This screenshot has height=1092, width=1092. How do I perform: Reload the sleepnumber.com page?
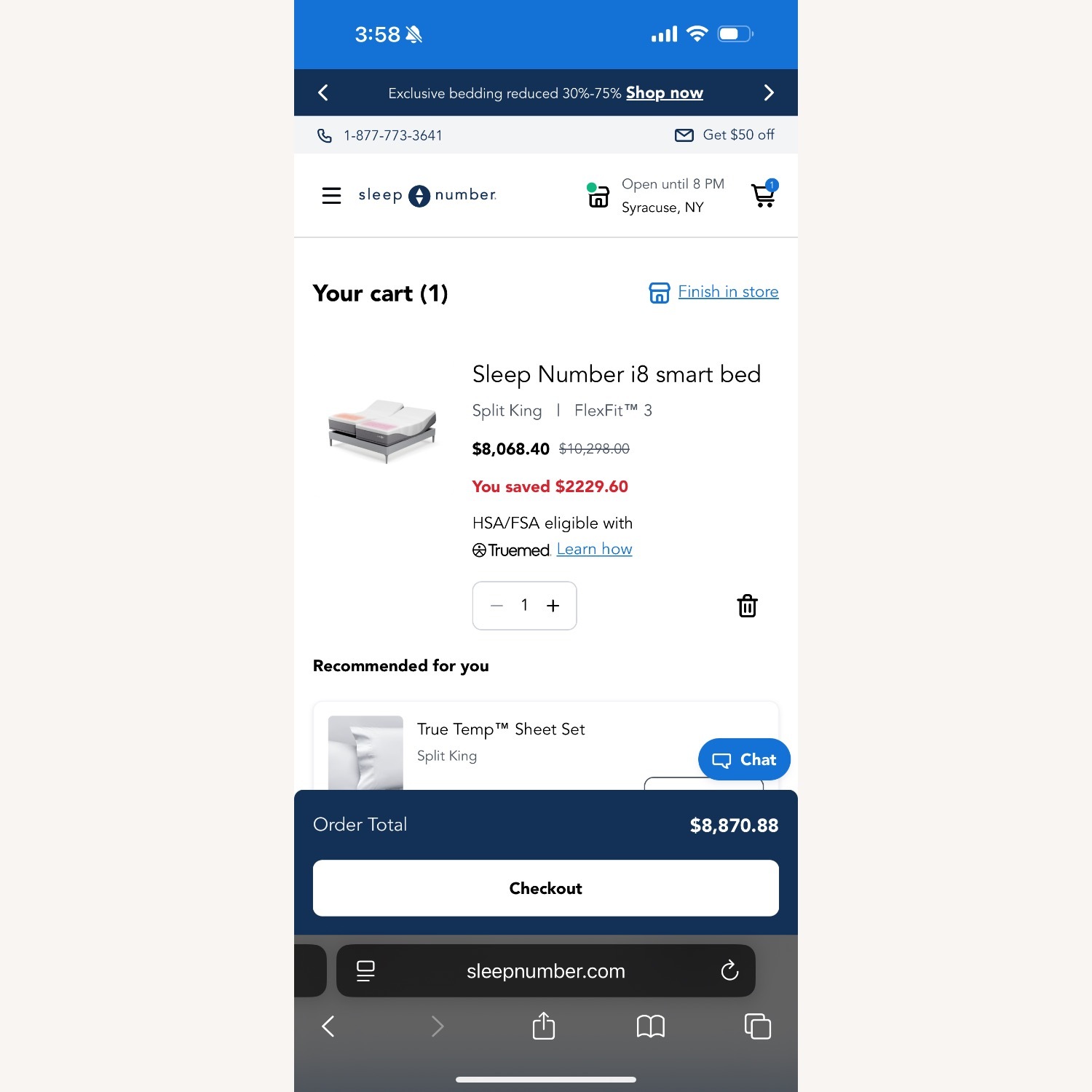pos(729,970)
